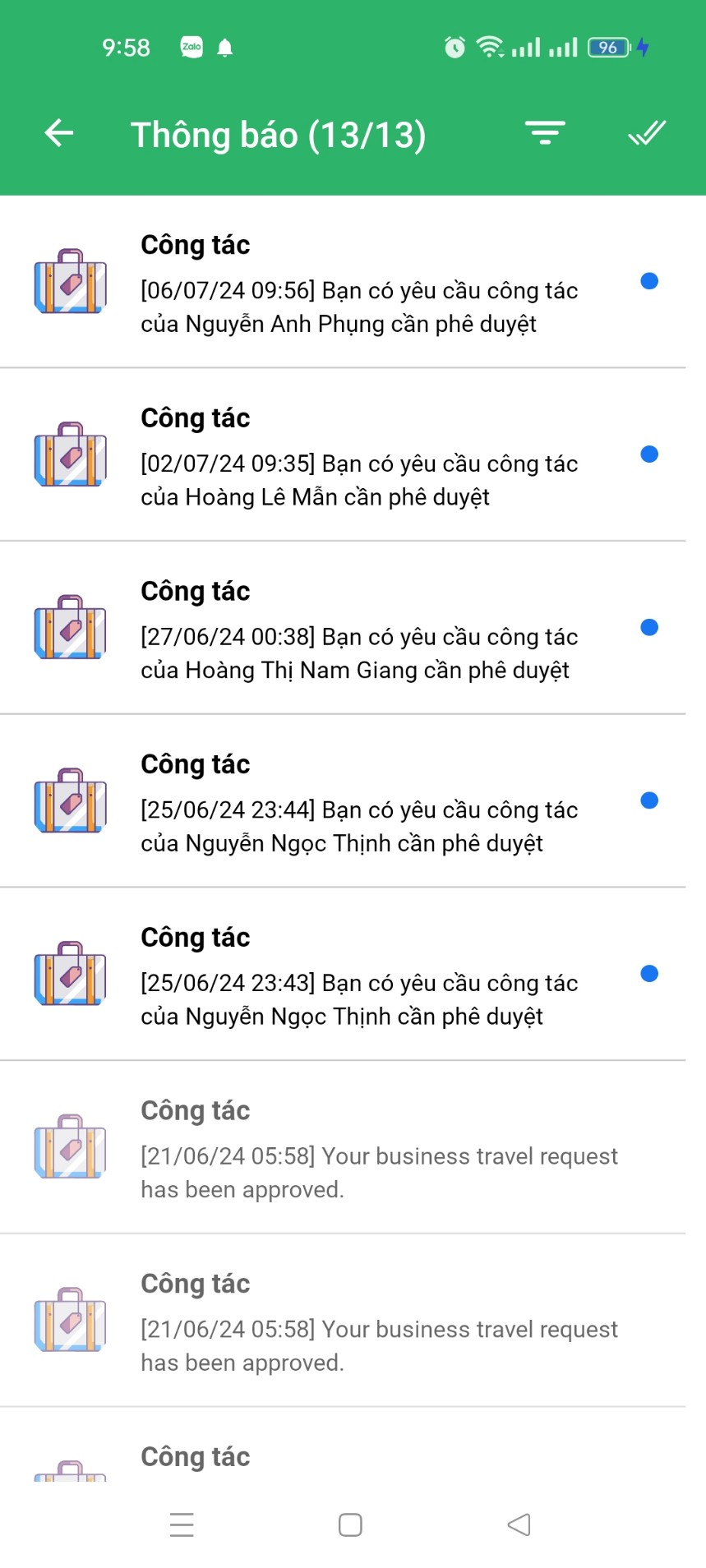Mark all notifications as read
Screen dimensions: 706x1568
point(647,133)
